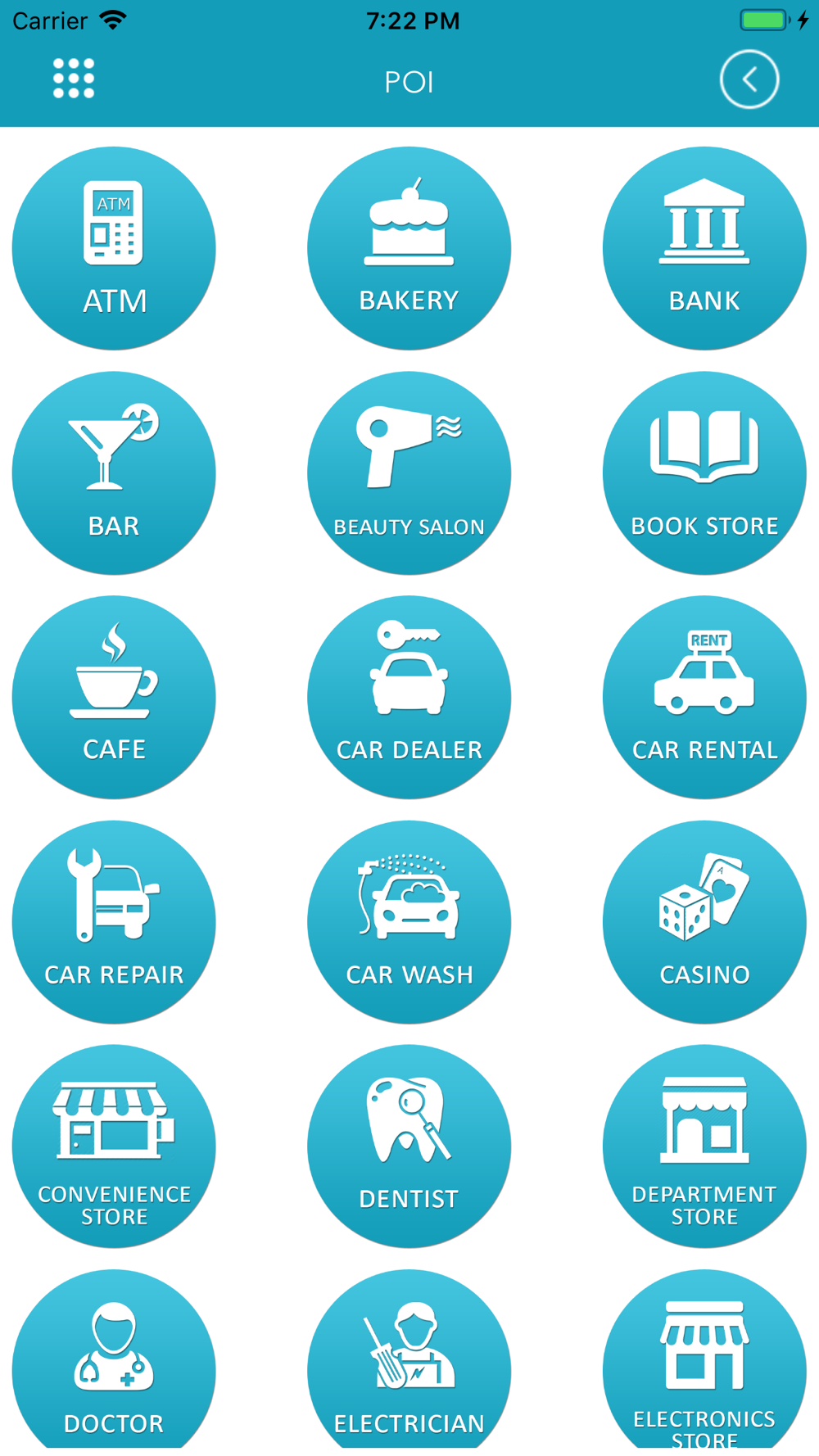819x1456 pixels.
Task: Open the grid menu icon
Action: [74, 79]
